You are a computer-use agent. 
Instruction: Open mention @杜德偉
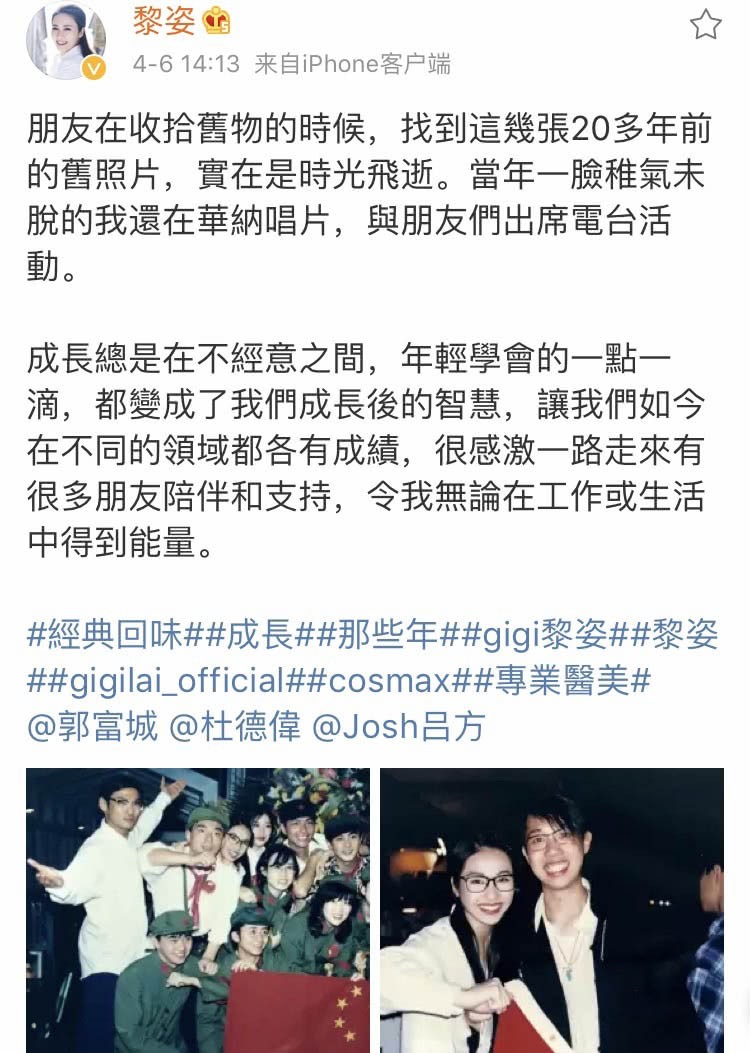click(234, 727)
